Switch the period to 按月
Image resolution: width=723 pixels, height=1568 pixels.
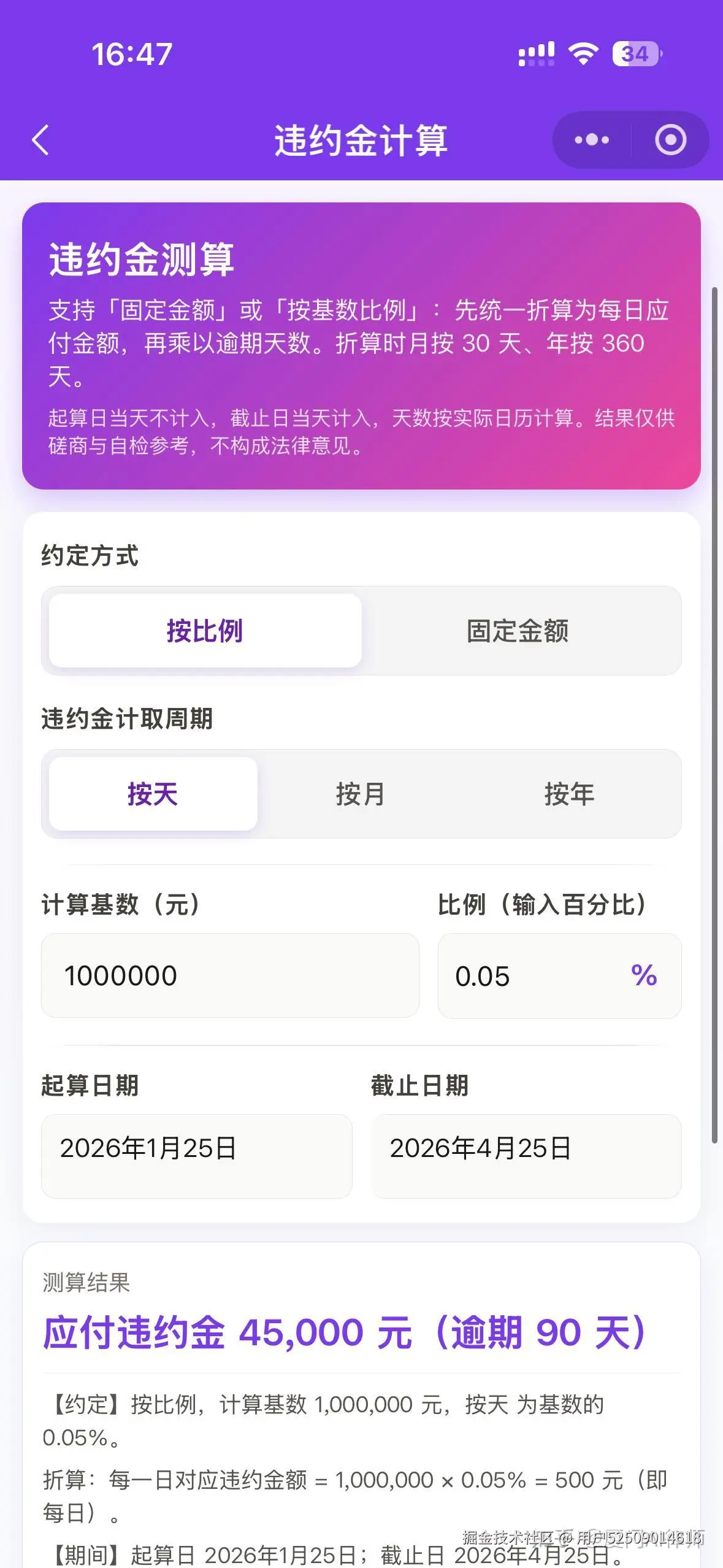click(x=361, y=794)
